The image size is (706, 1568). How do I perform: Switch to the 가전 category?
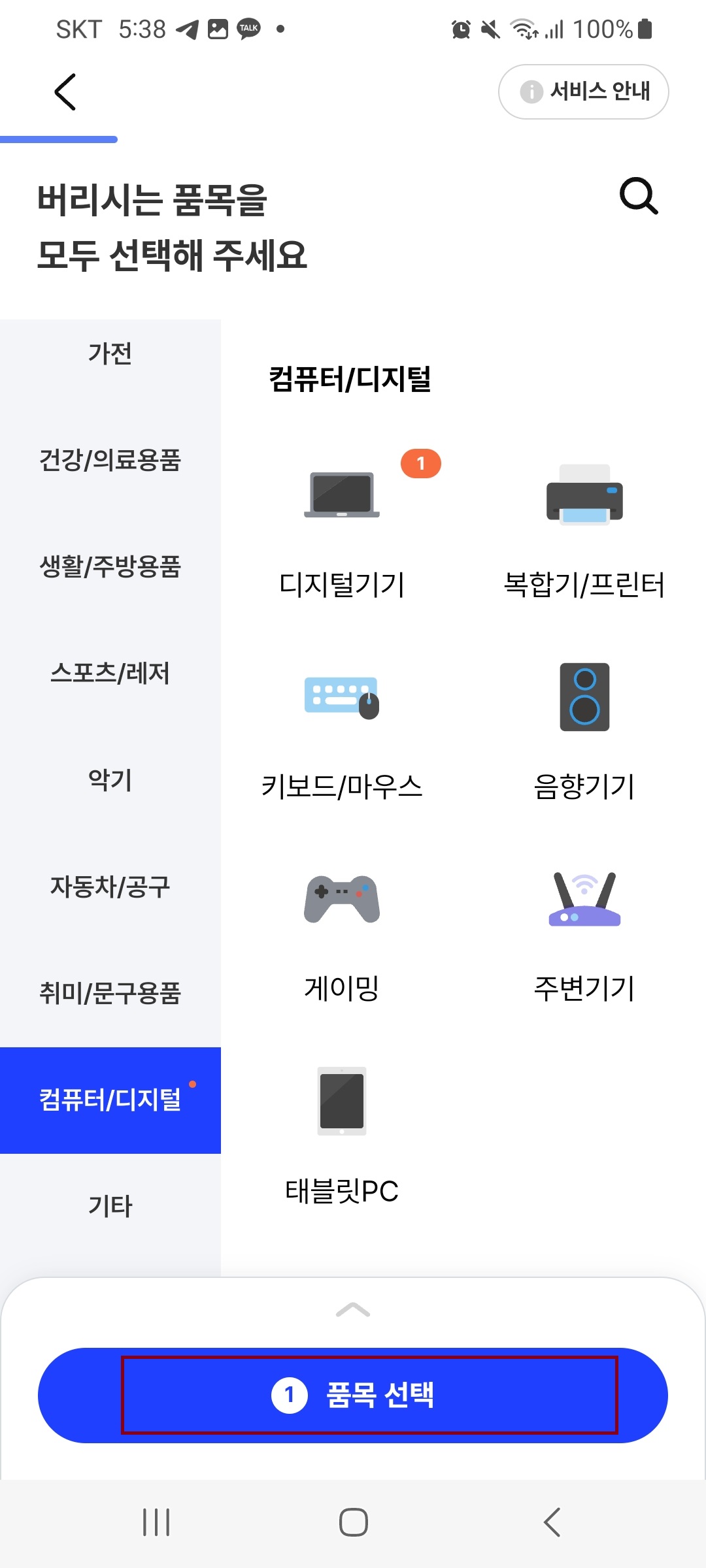[110, 353]
